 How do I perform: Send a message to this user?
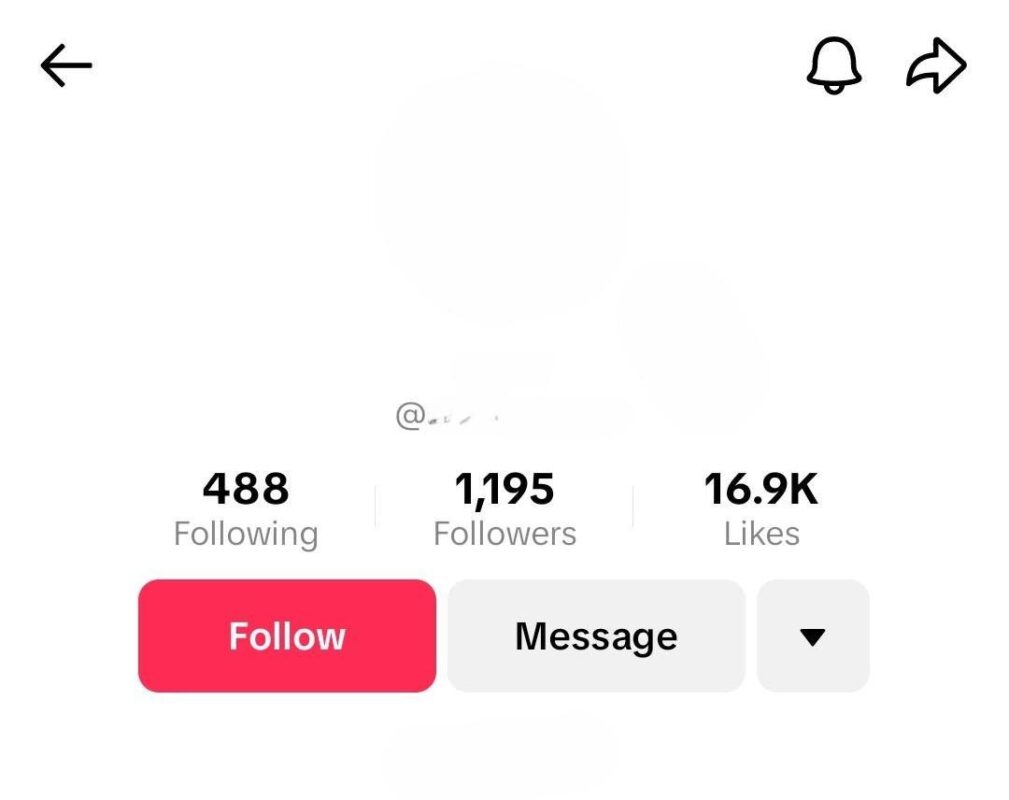(x=596, y=636)
